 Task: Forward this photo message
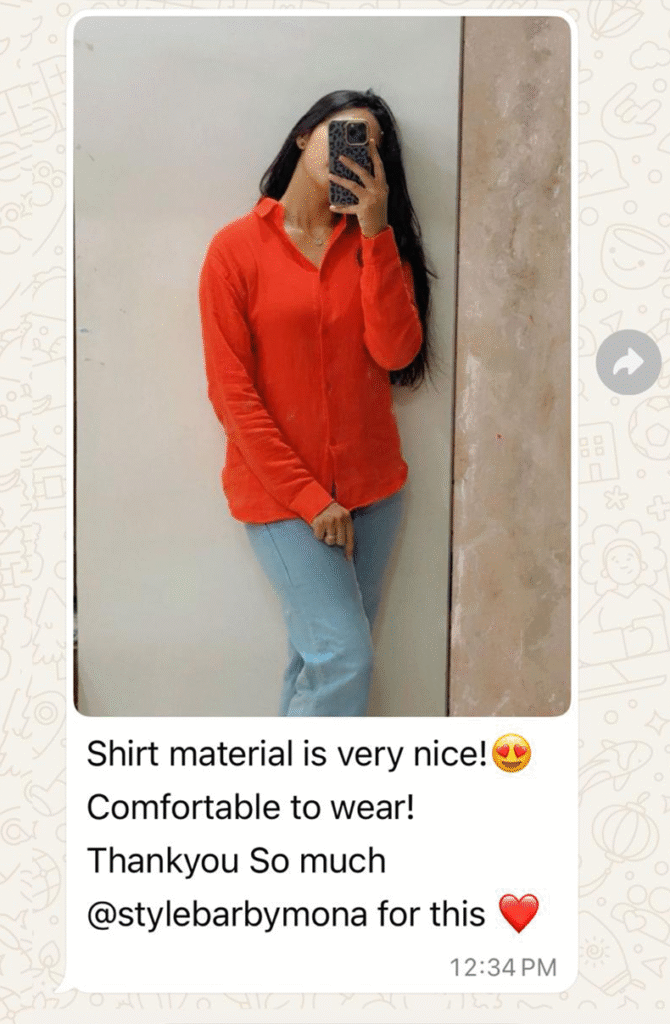click(628, 362)
